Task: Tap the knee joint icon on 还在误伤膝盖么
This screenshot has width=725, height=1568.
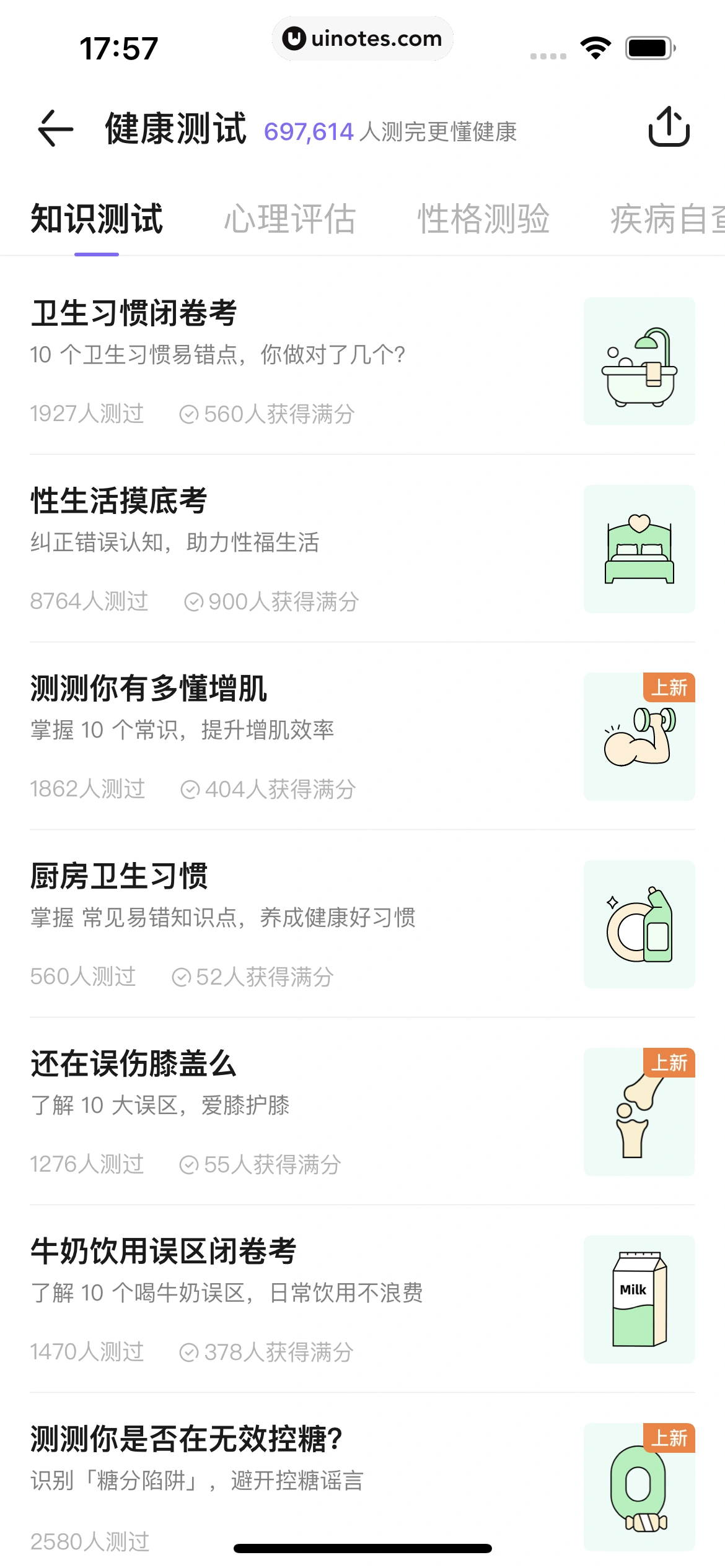Action: click(639, 1111)
